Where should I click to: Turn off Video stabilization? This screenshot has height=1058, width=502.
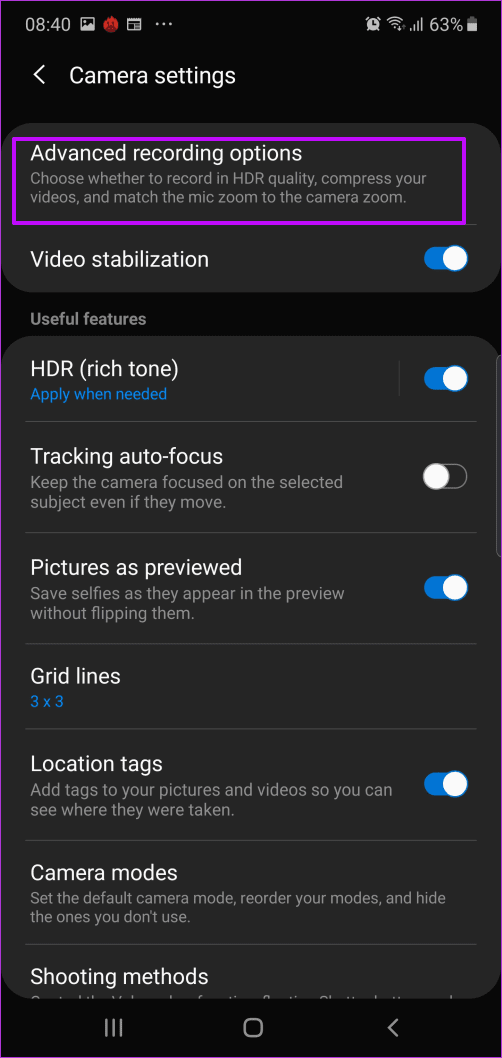tap(445, 258)
